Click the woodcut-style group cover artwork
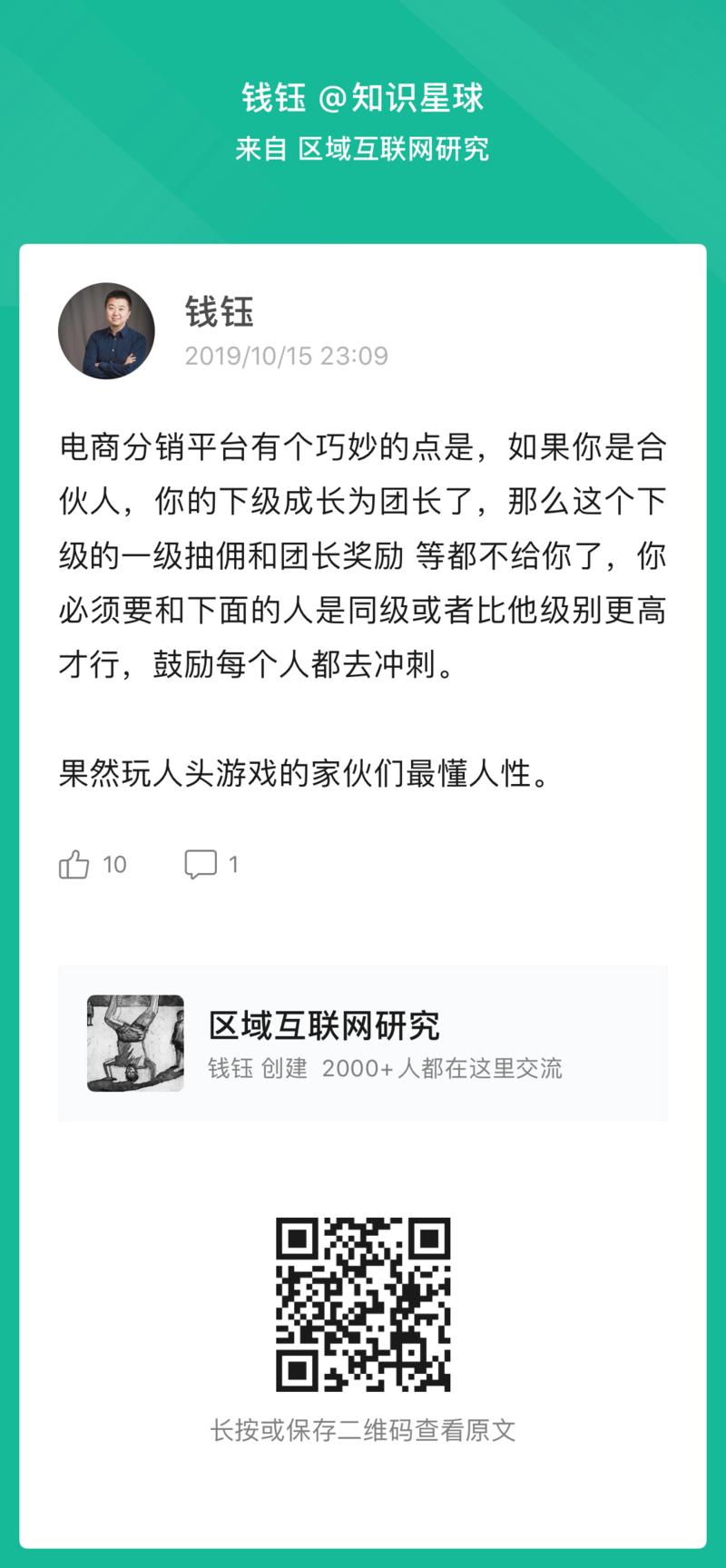726x1568 pixels. pos(132,1040)
